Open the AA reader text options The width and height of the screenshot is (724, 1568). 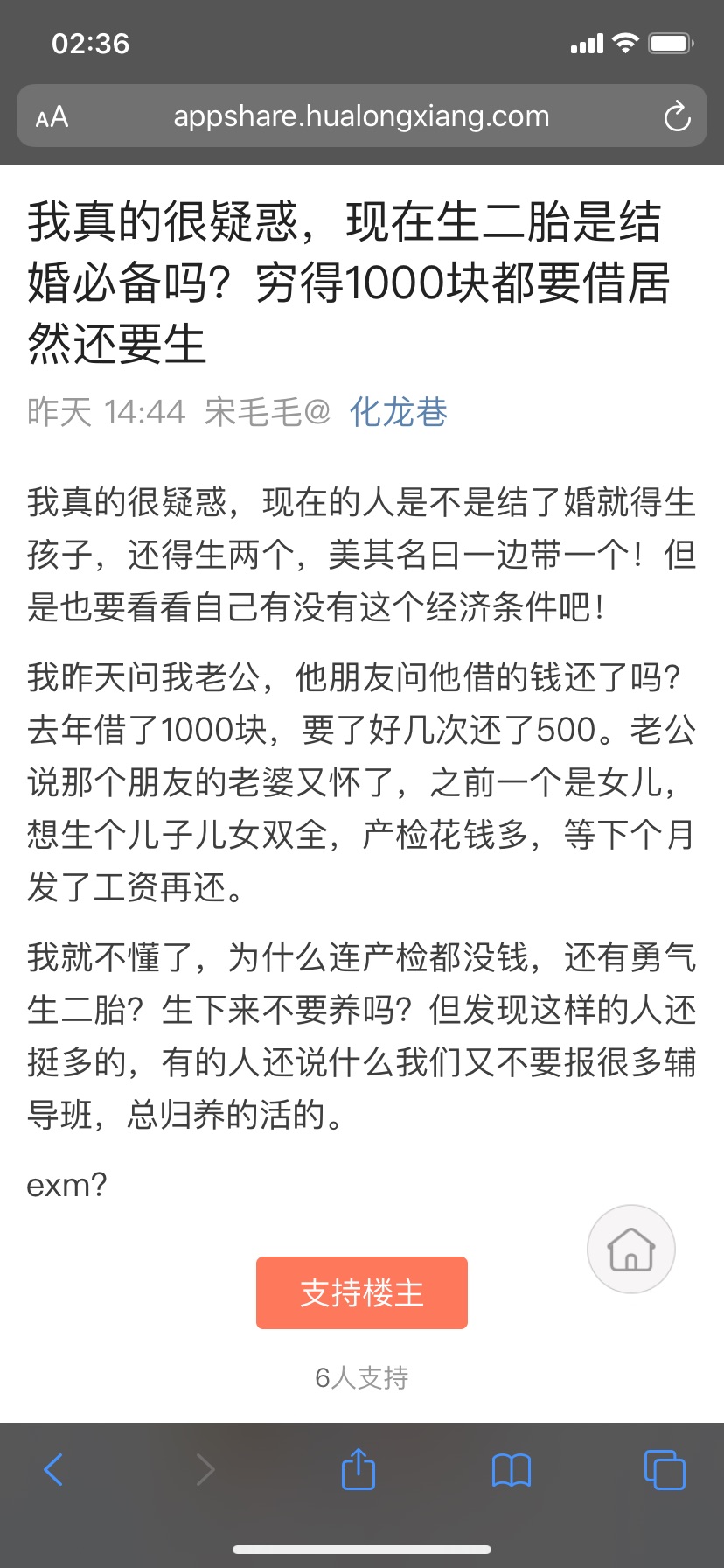coord(52,116)
